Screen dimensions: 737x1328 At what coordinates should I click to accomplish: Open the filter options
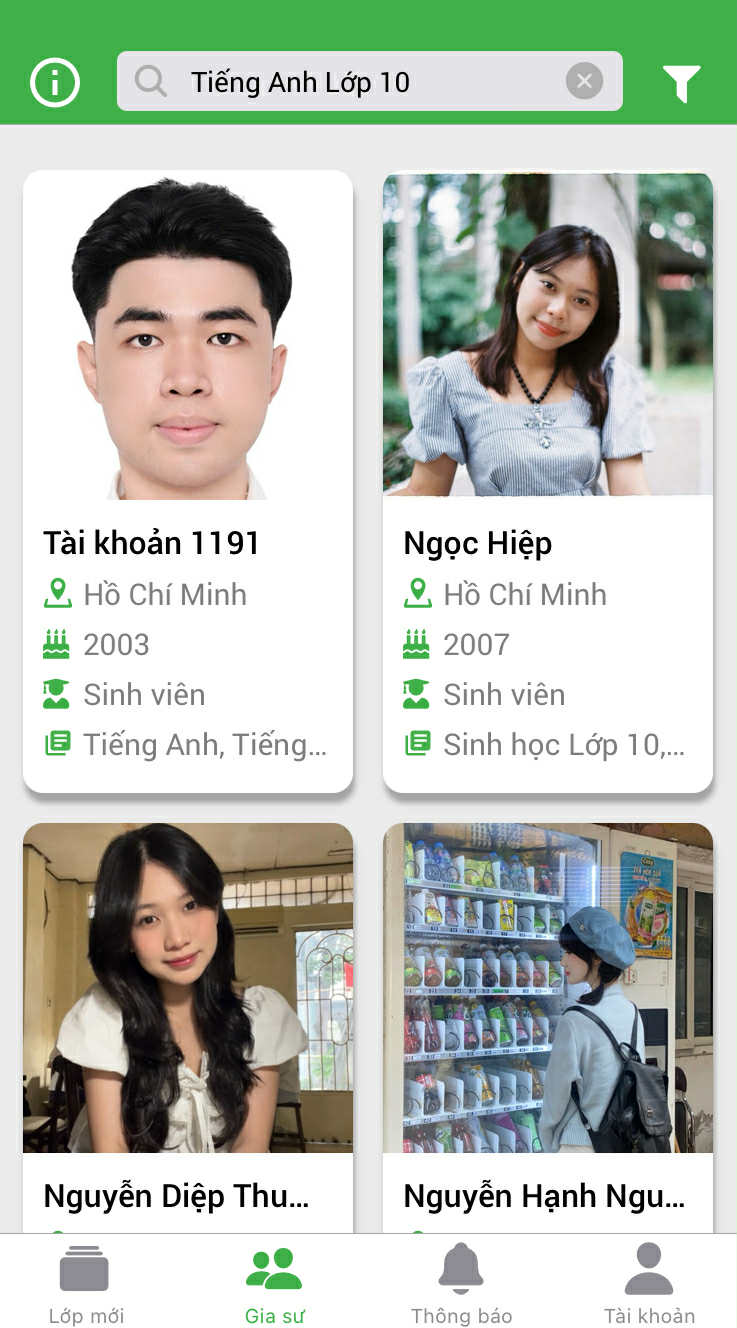click(x=681, y=83)
